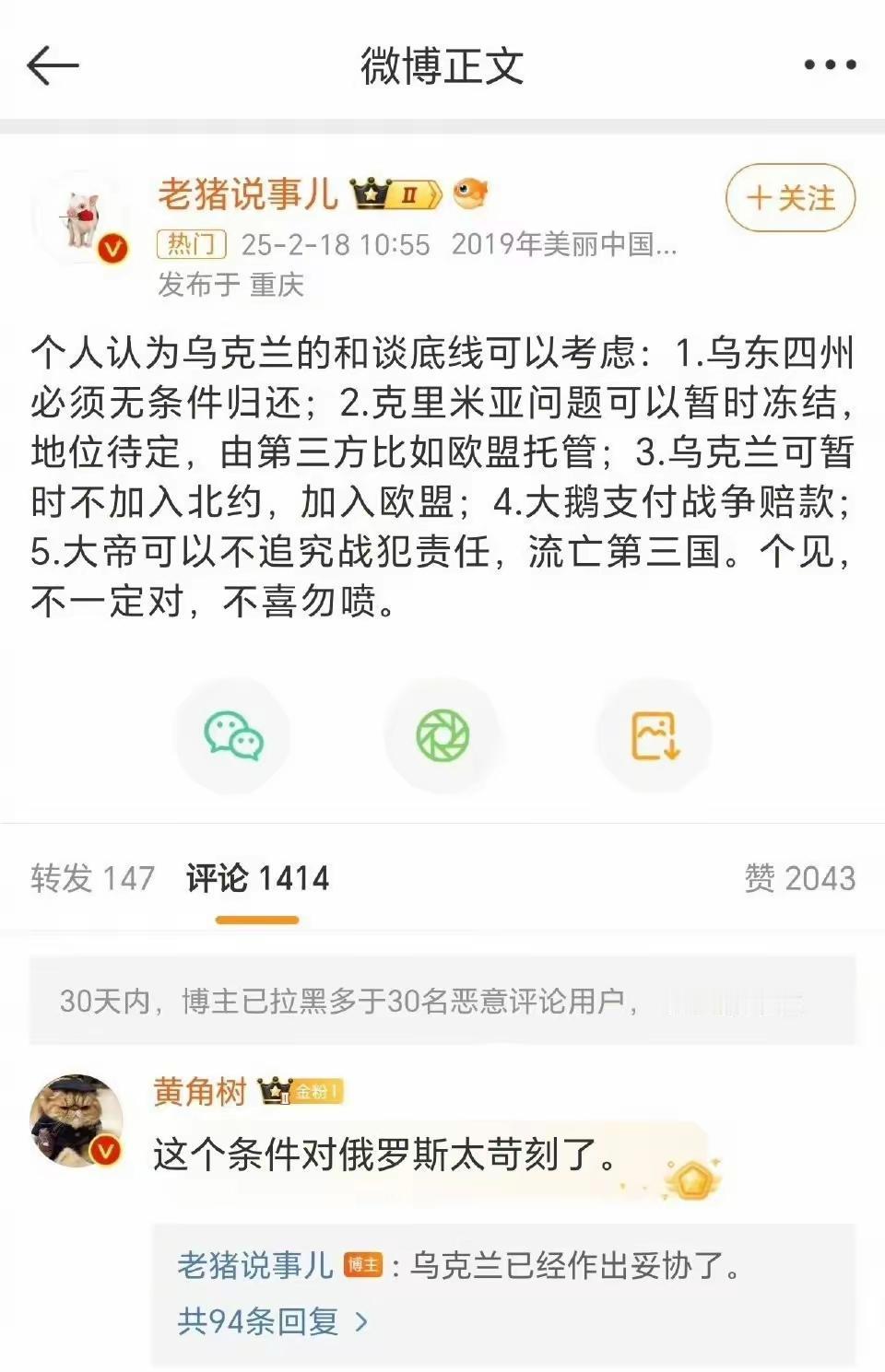Share the post to WeChat Moments

pyautogui.click(x=443, y=735)
